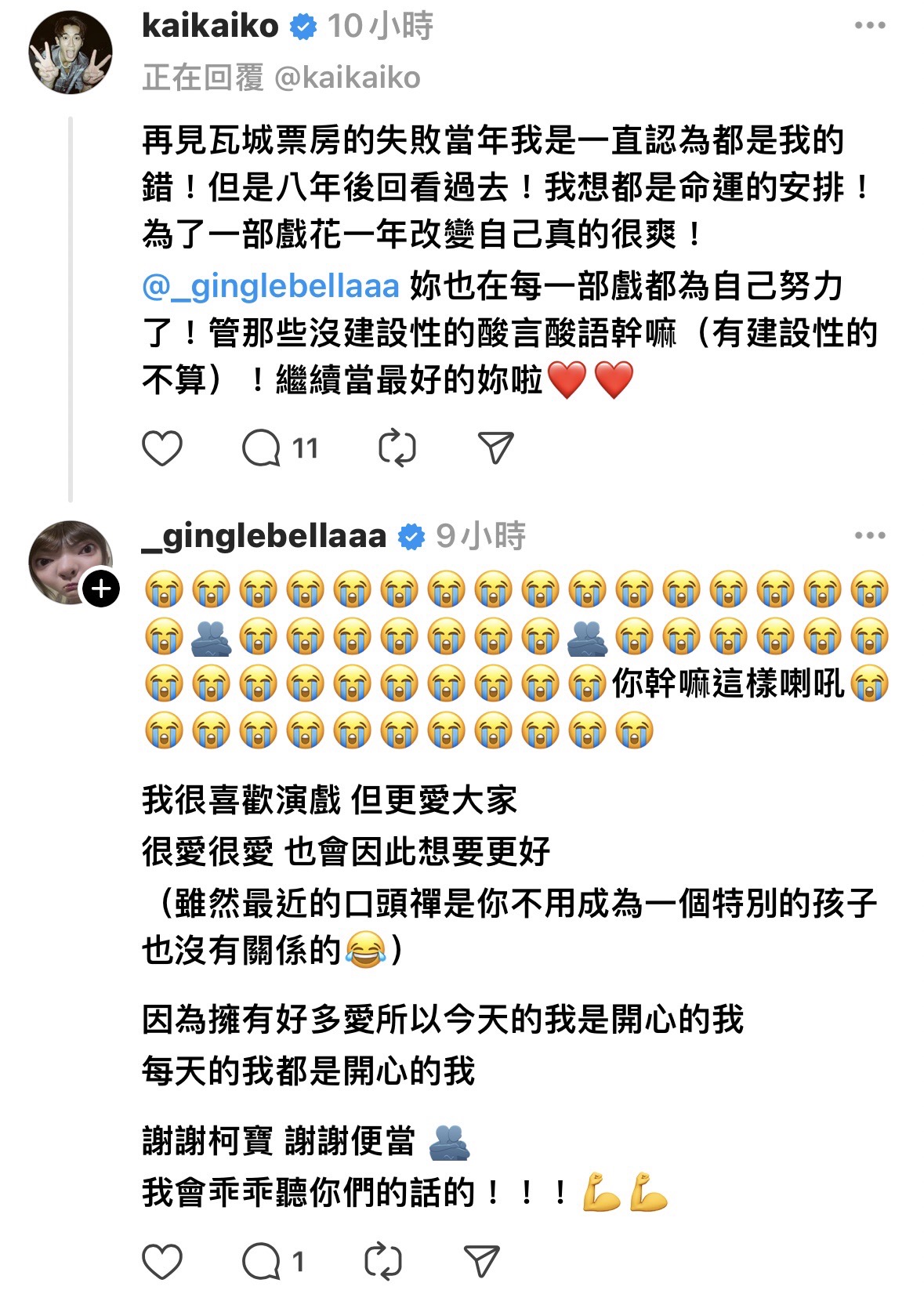Open the _ginglebellaaa username

coord(265,536)
